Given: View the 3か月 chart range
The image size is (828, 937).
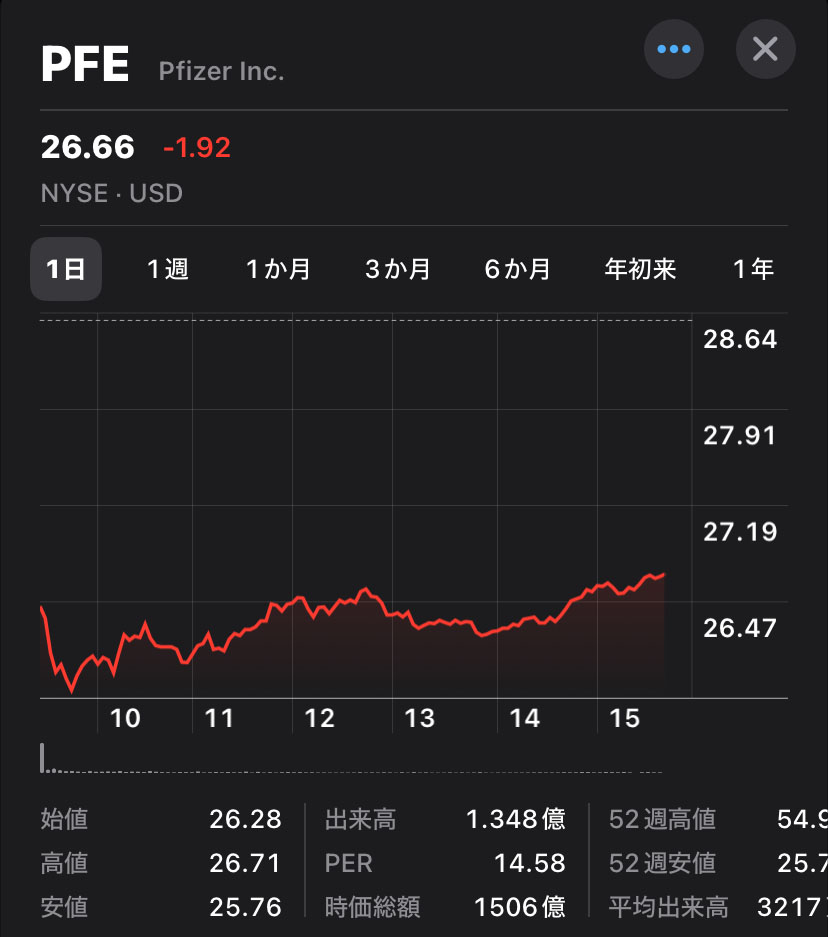Looking at the screenshot, I should tap(398, 269).
